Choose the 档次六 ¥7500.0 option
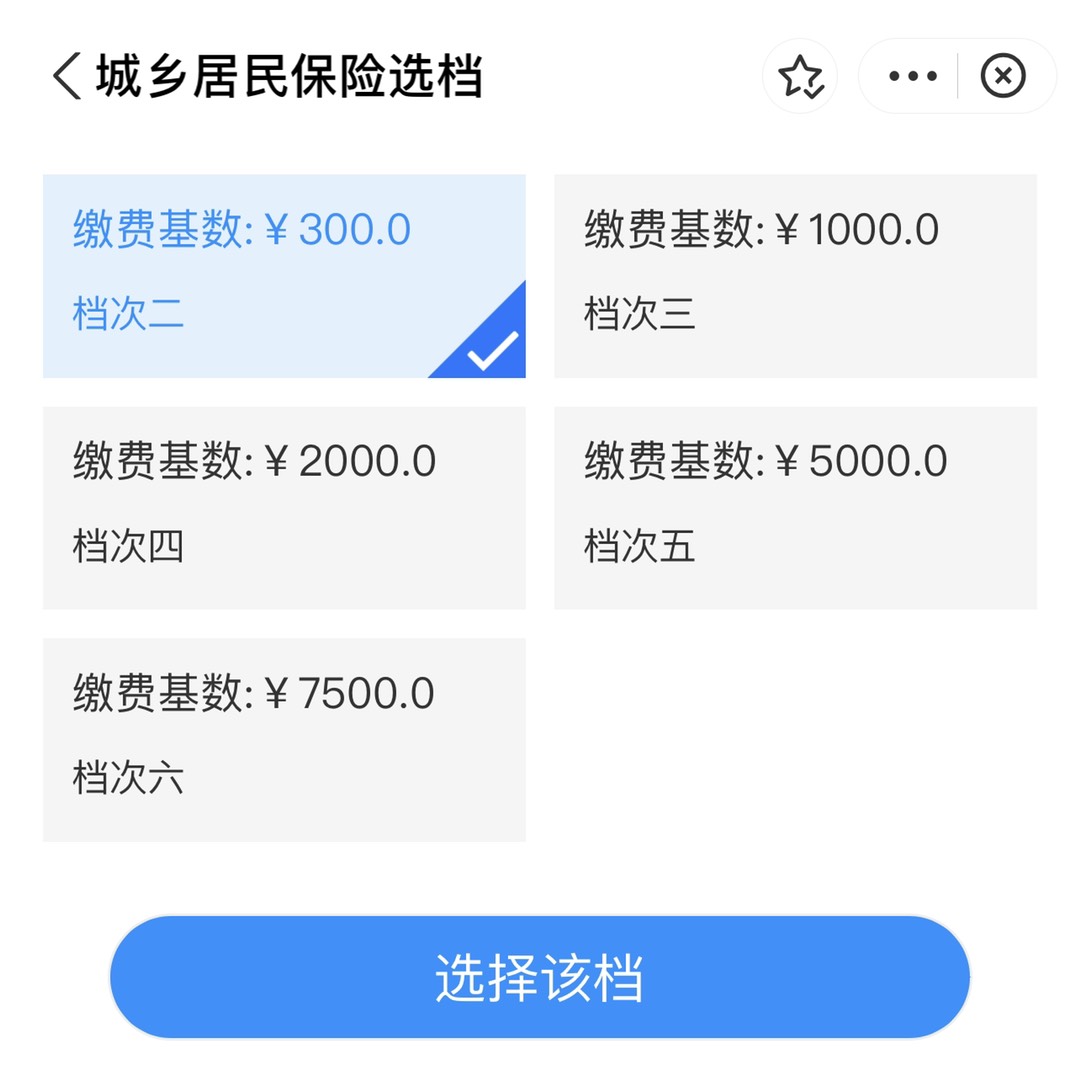 [x=284, y=740]
